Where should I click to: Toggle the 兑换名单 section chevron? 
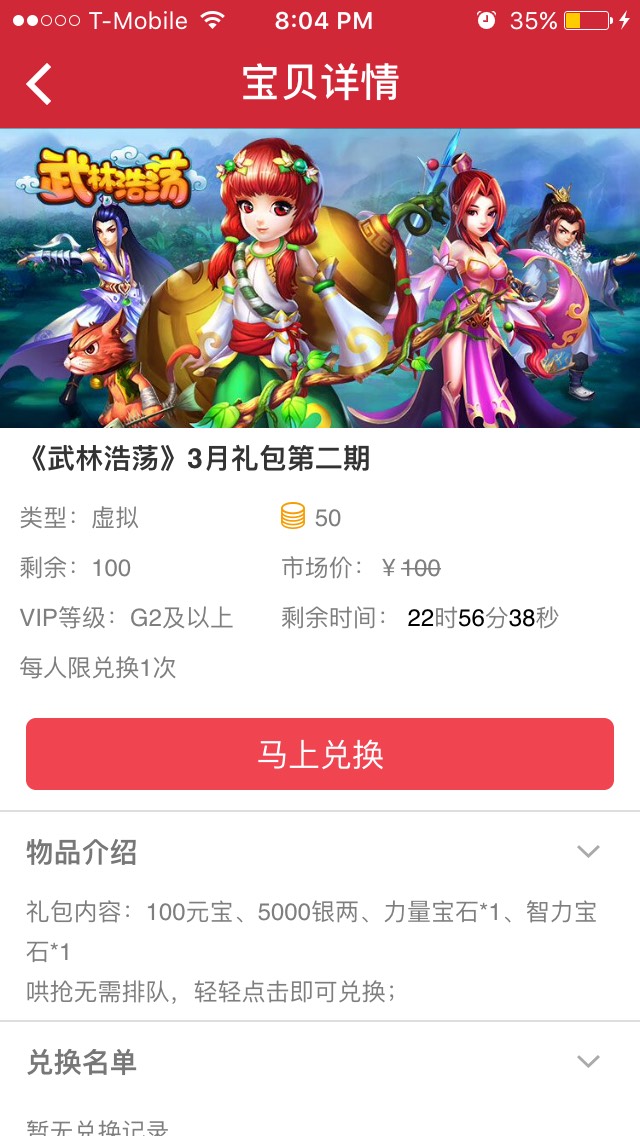pos(588,1061)
